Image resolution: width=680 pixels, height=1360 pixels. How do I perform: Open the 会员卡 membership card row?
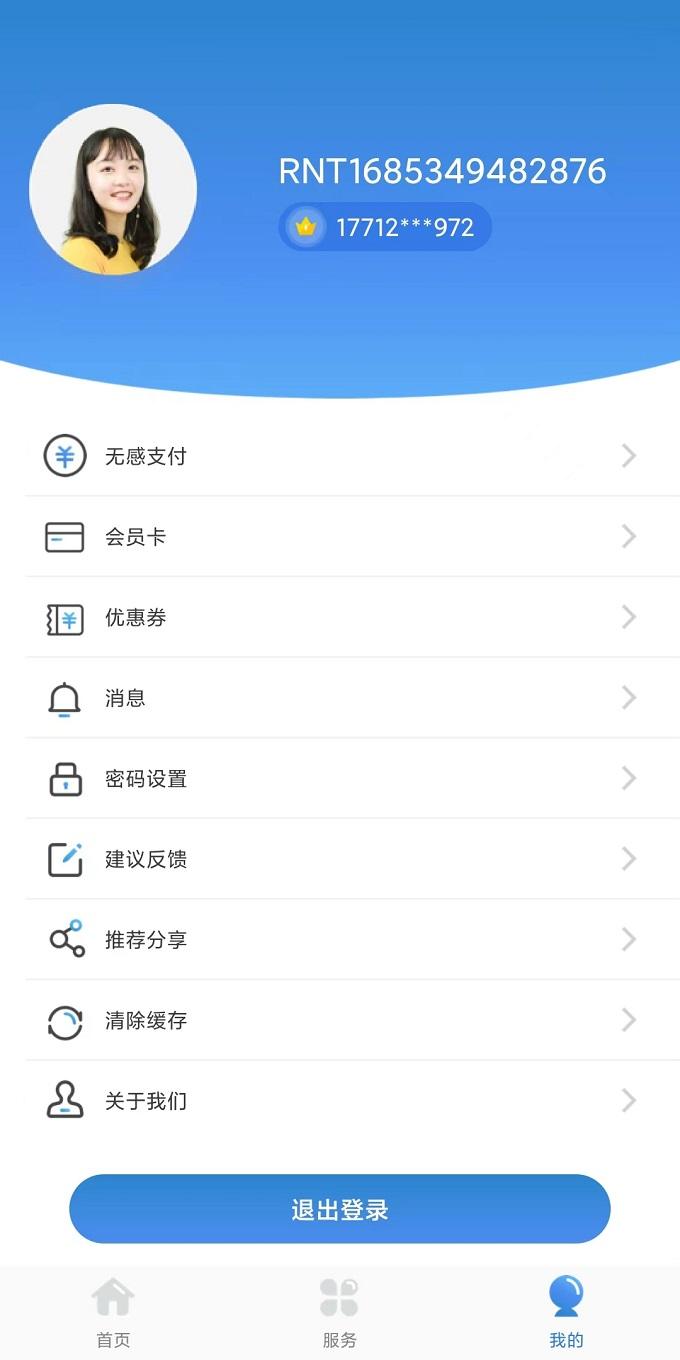point(340,537)
